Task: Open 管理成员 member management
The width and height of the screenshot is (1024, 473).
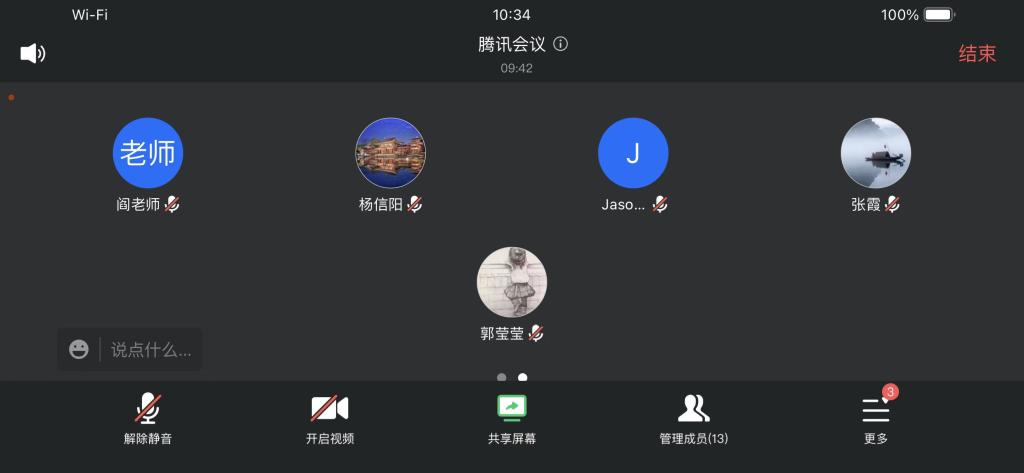Action: coord(693,418)
